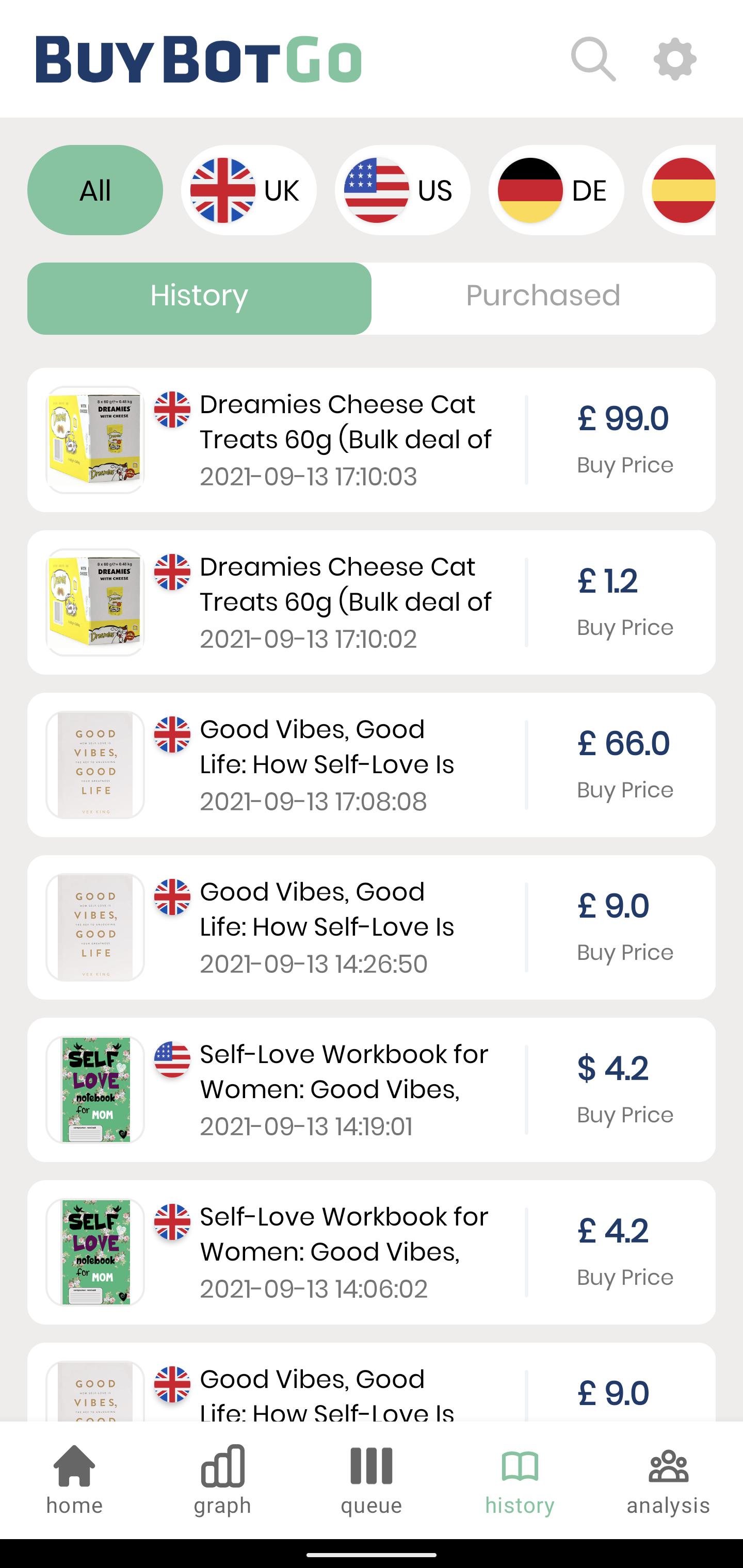
Task: Open settings via the gear icon
Action: (675, 59)
